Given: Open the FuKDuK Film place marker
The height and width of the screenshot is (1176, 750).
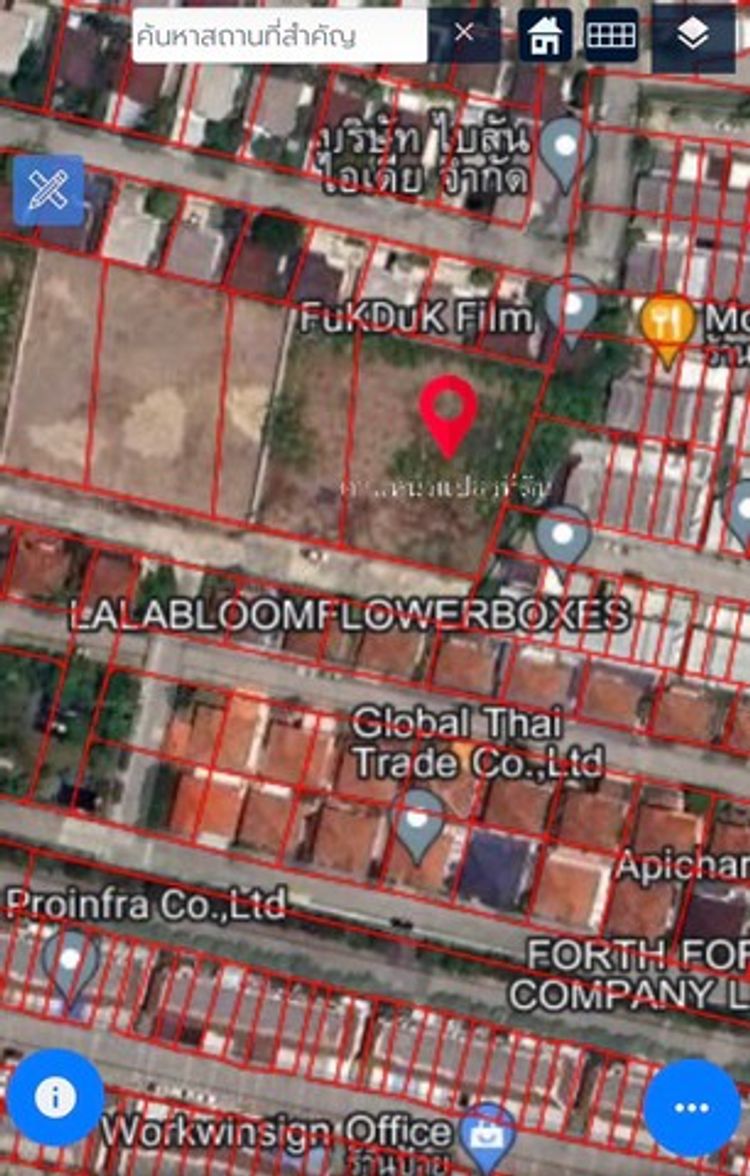Looking at the screenshot, I should (571, 306).
